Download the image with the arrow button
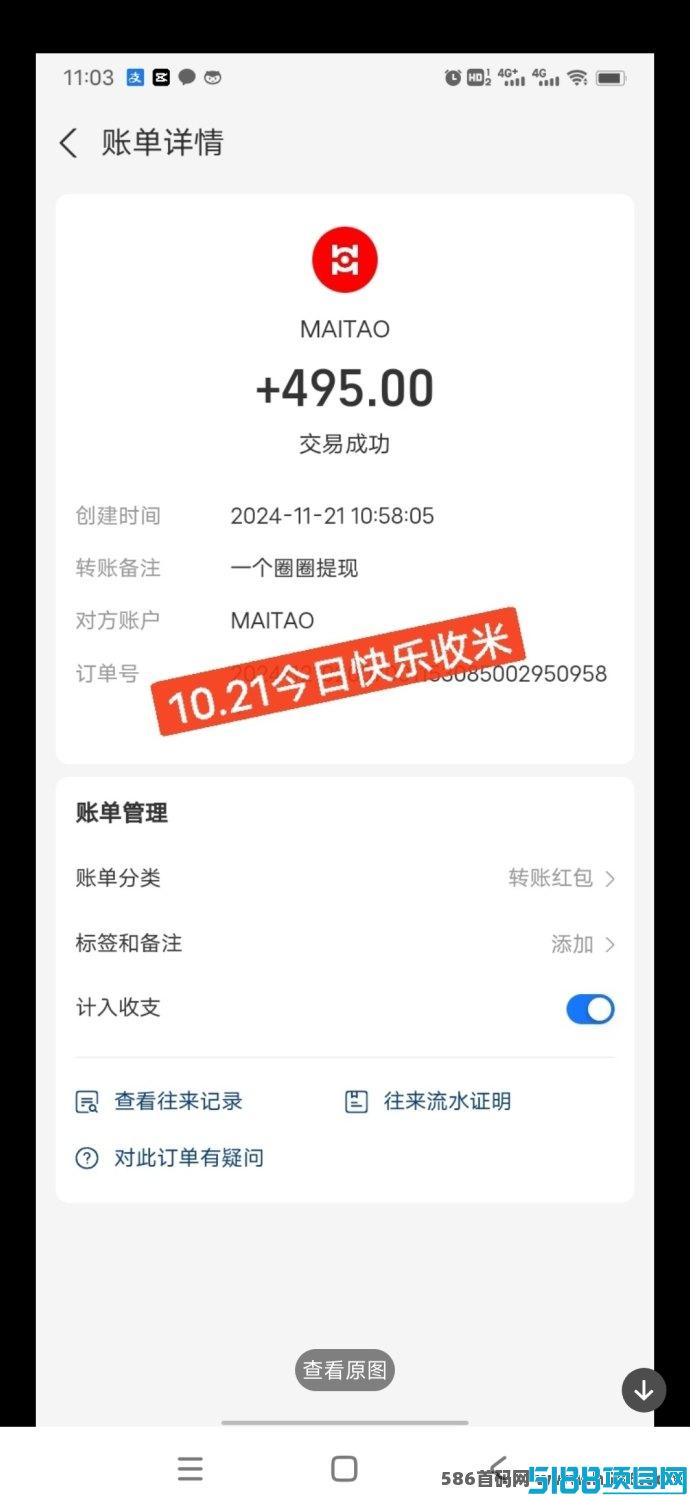Screen dimensions: 690x1496 point(644,1390)
